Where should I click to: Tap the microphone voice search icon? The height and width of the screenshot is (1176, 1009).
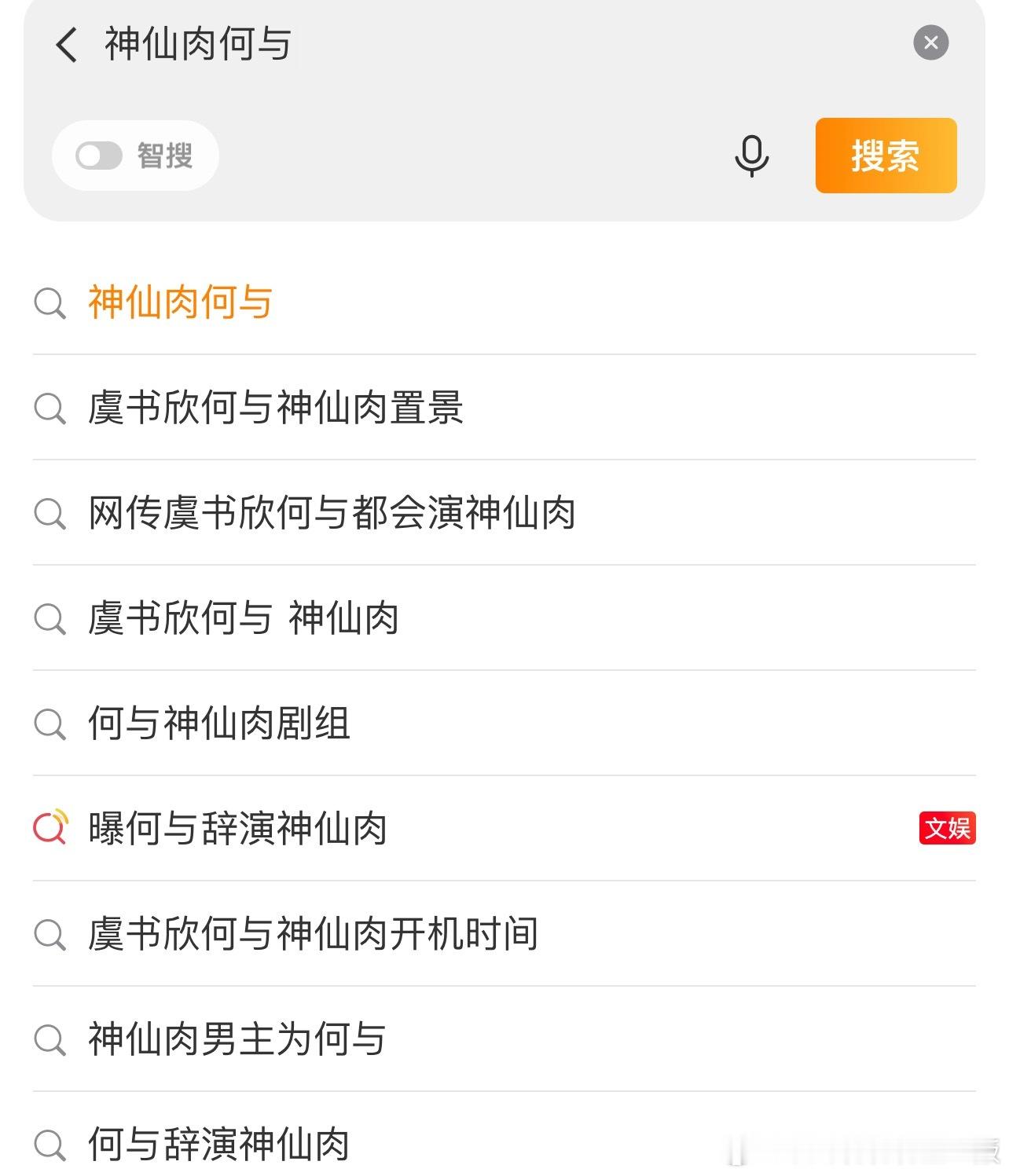point(750,156)
